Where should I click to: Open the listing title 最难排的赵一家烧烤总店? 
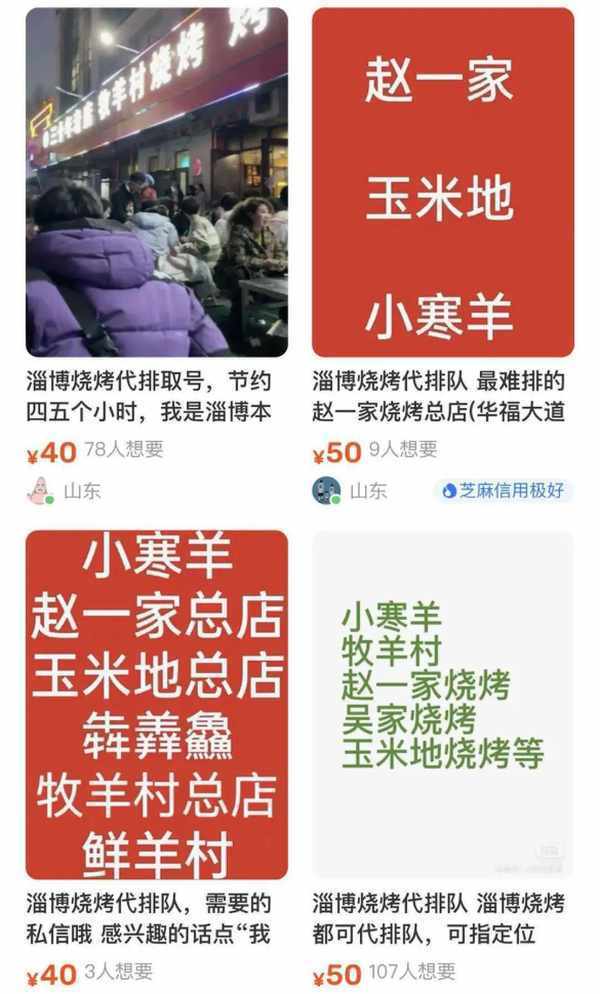438,396
